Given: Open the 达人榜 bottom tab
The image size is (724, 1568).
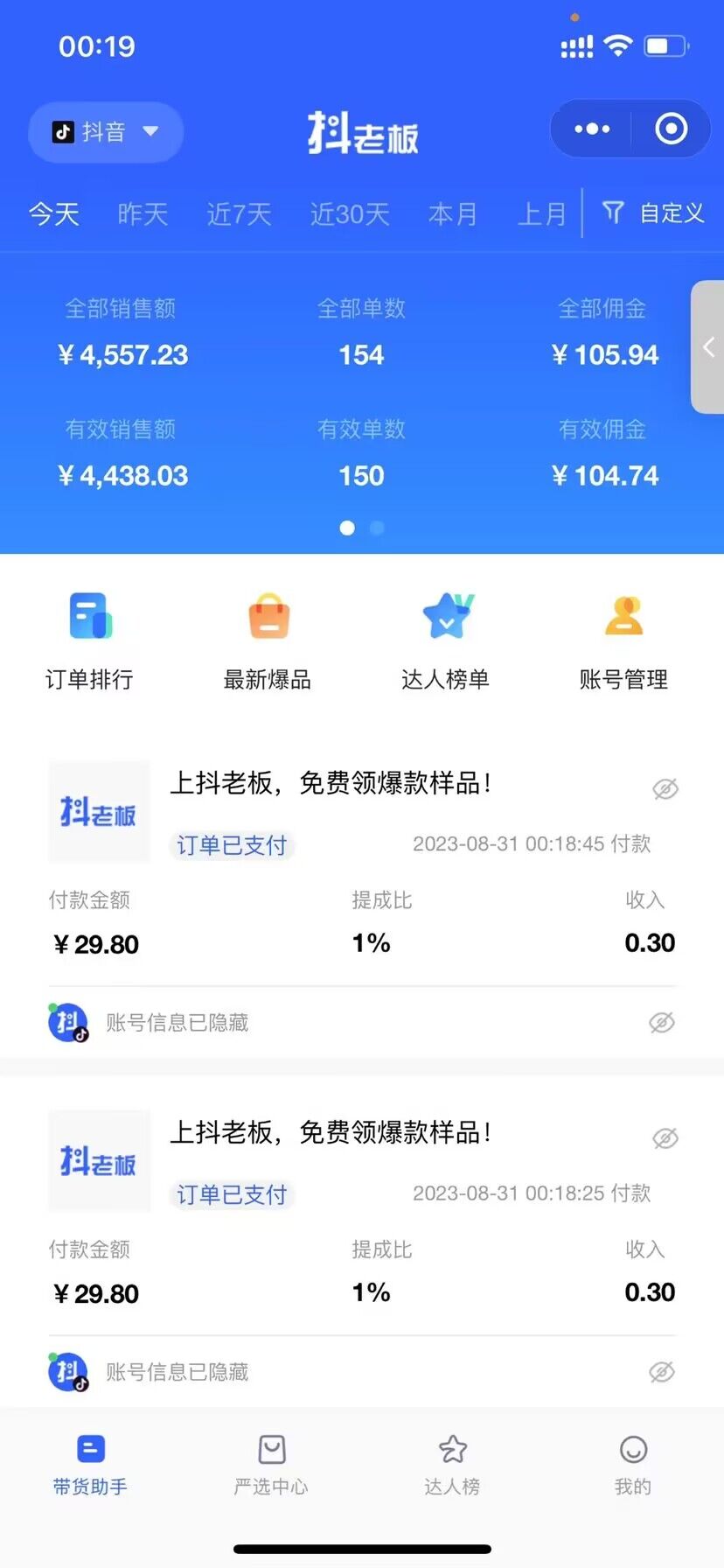Looking at the screenshot, I should tap(452, 1463).
